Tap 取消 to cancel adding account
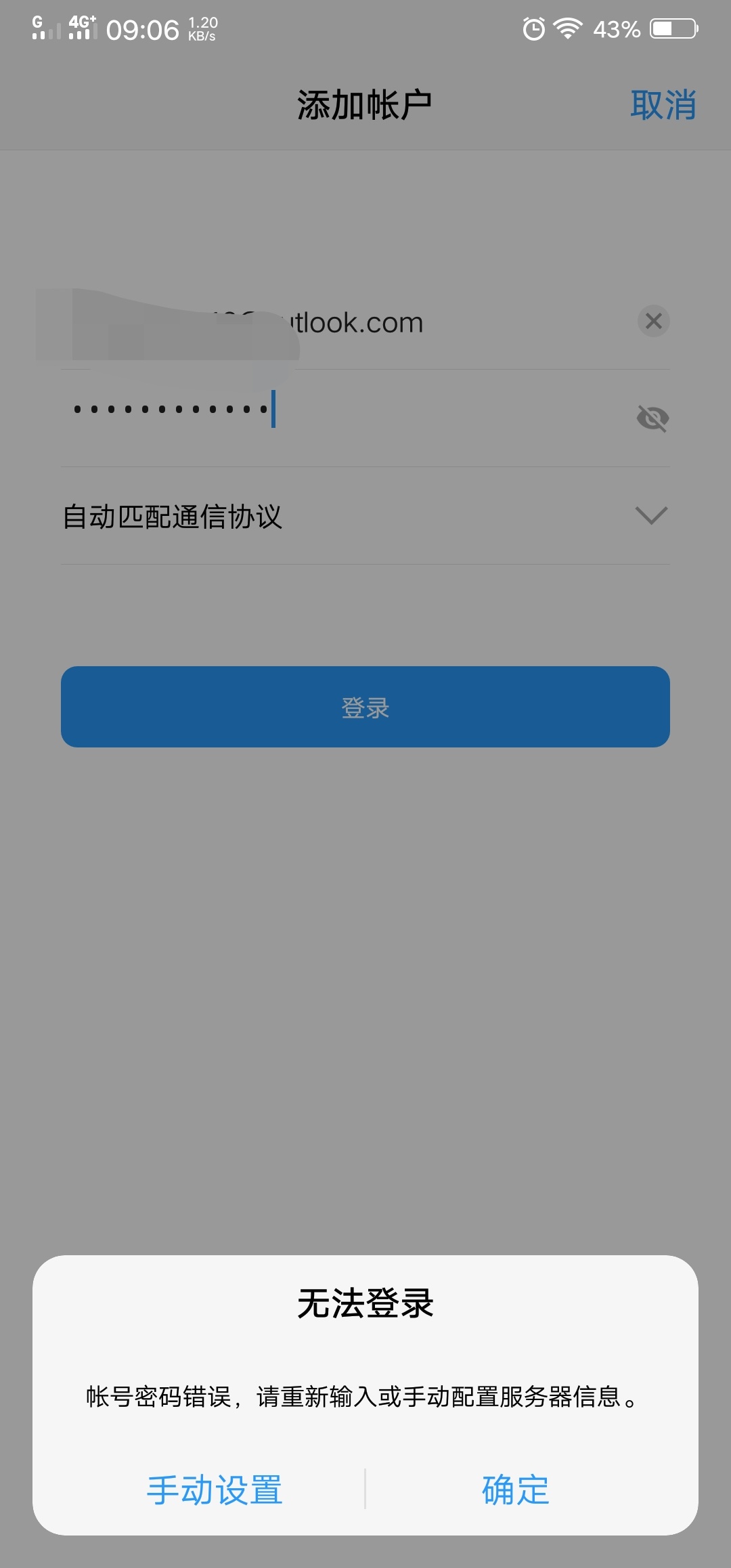 [x=663, y=106]
